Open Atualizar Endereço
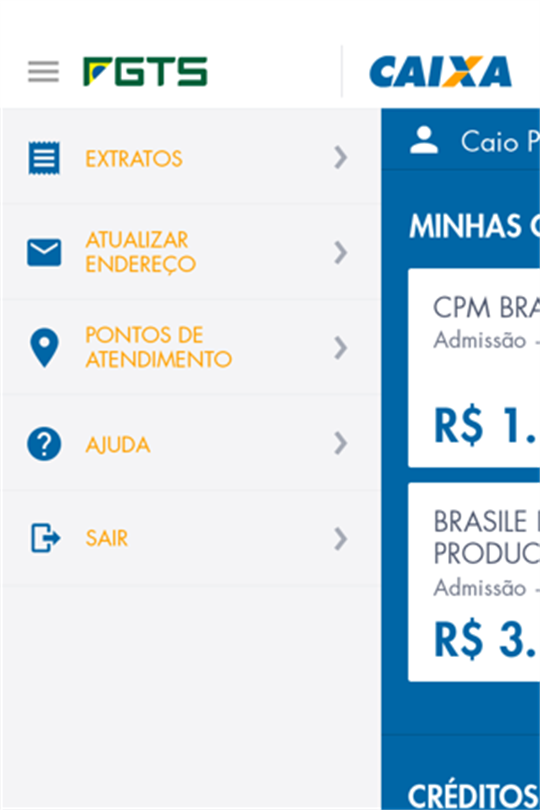Image resolution: width=540 pixels, height=810 pixels. pyautogui.click(x=191, y=253)
